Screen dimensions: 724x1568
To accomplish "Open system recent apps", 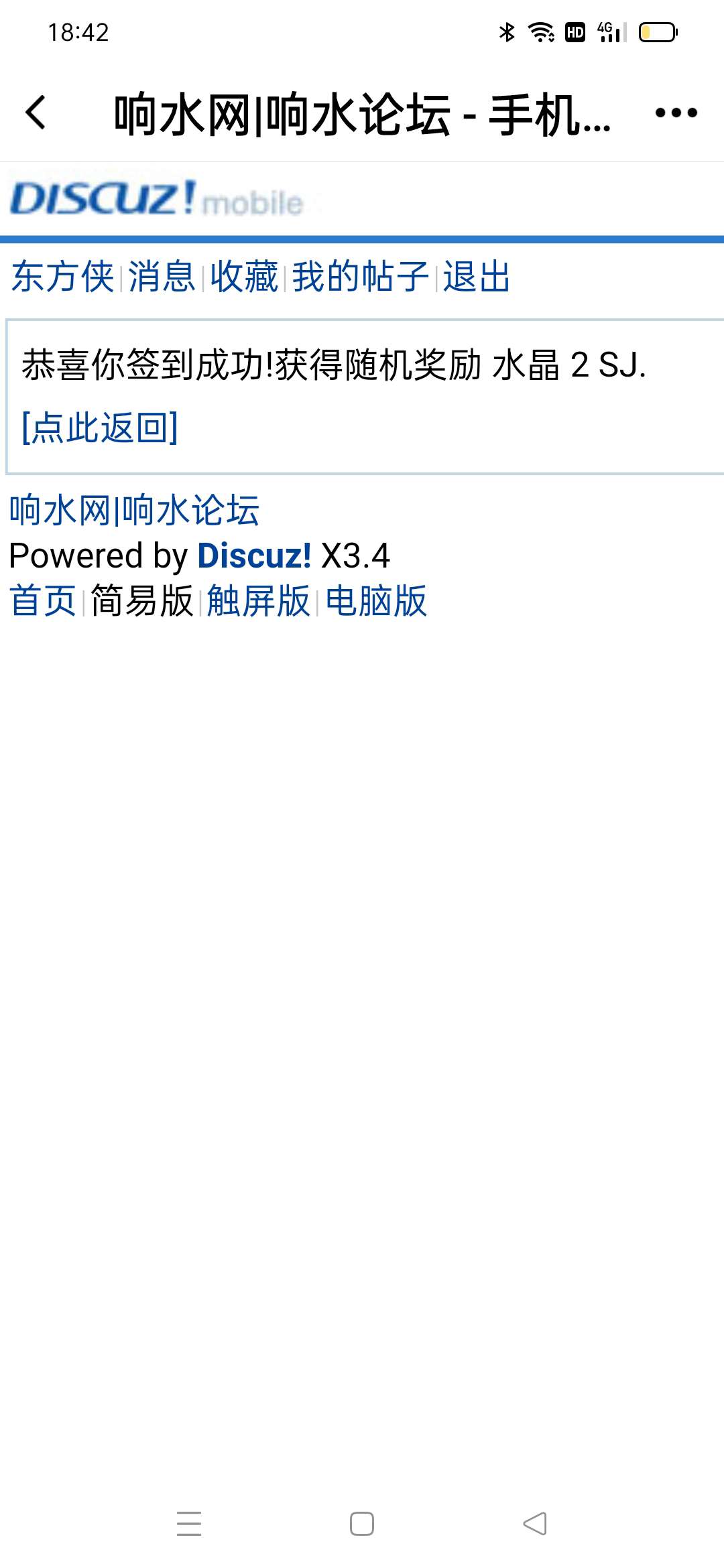I will (x=189, y=1524).
